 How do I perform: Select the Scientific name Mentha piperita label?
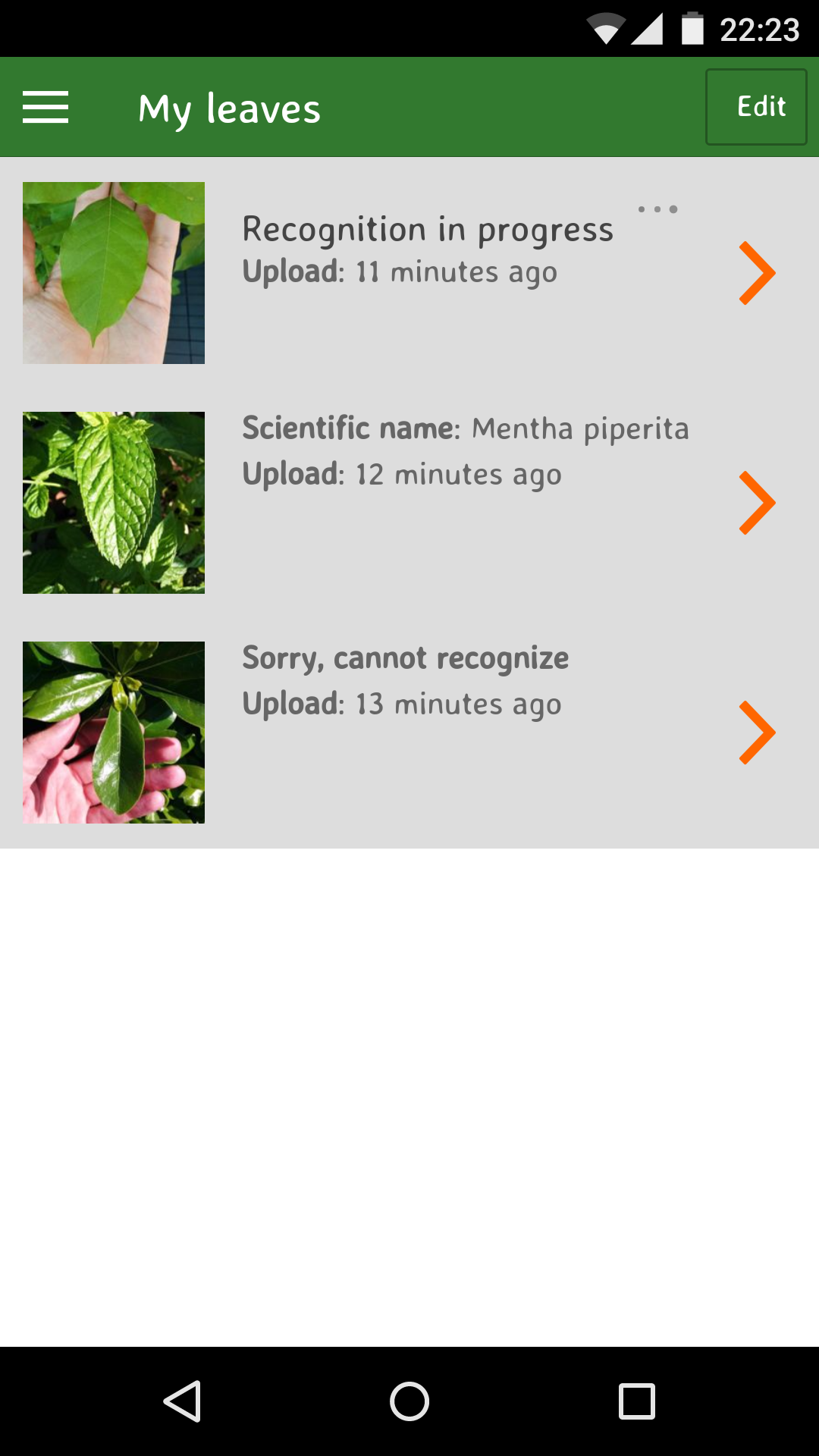[x=465, y=428]
